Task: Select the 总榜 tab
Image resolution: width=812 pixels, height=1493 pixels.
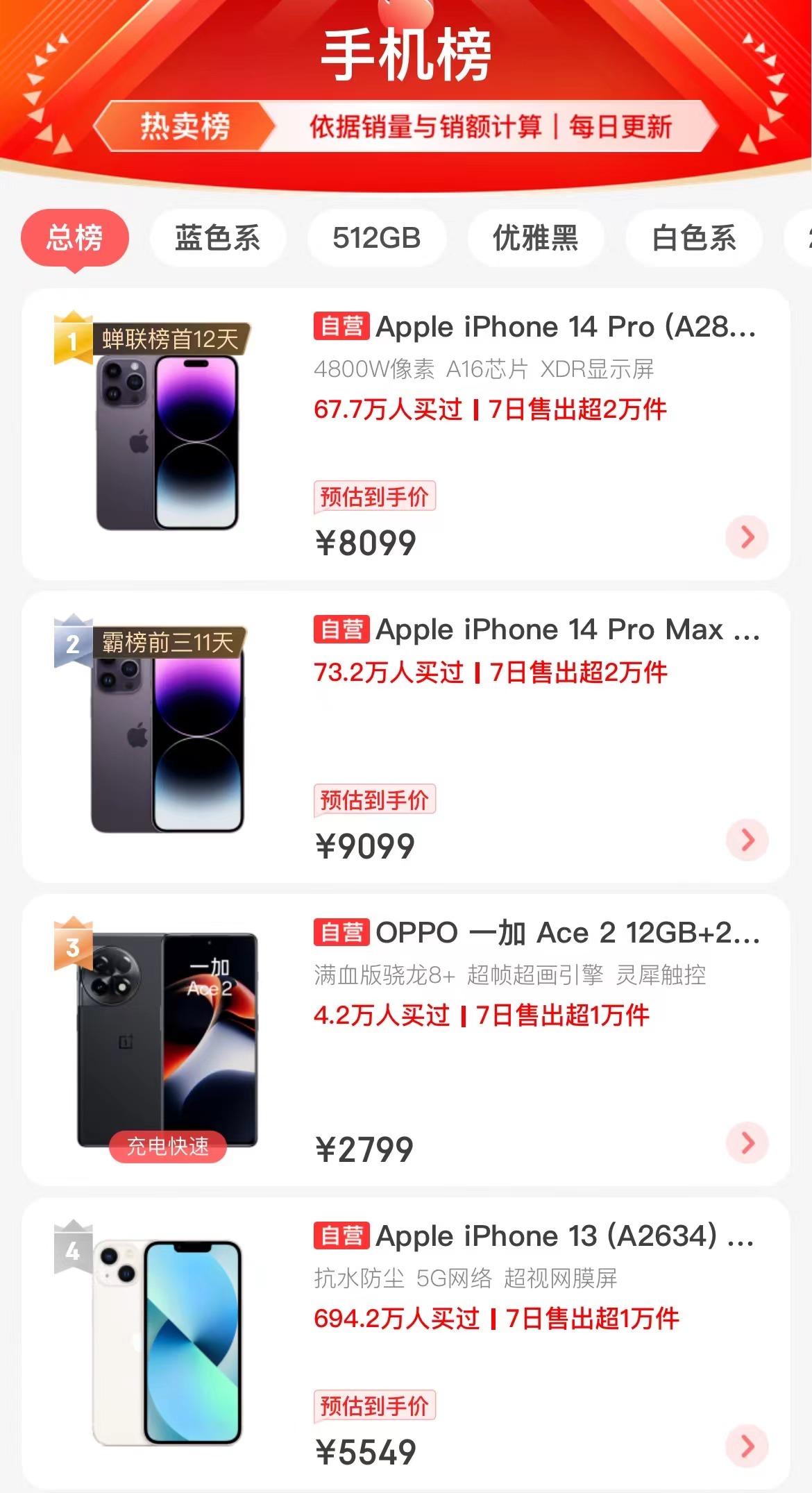Action: 75,237
